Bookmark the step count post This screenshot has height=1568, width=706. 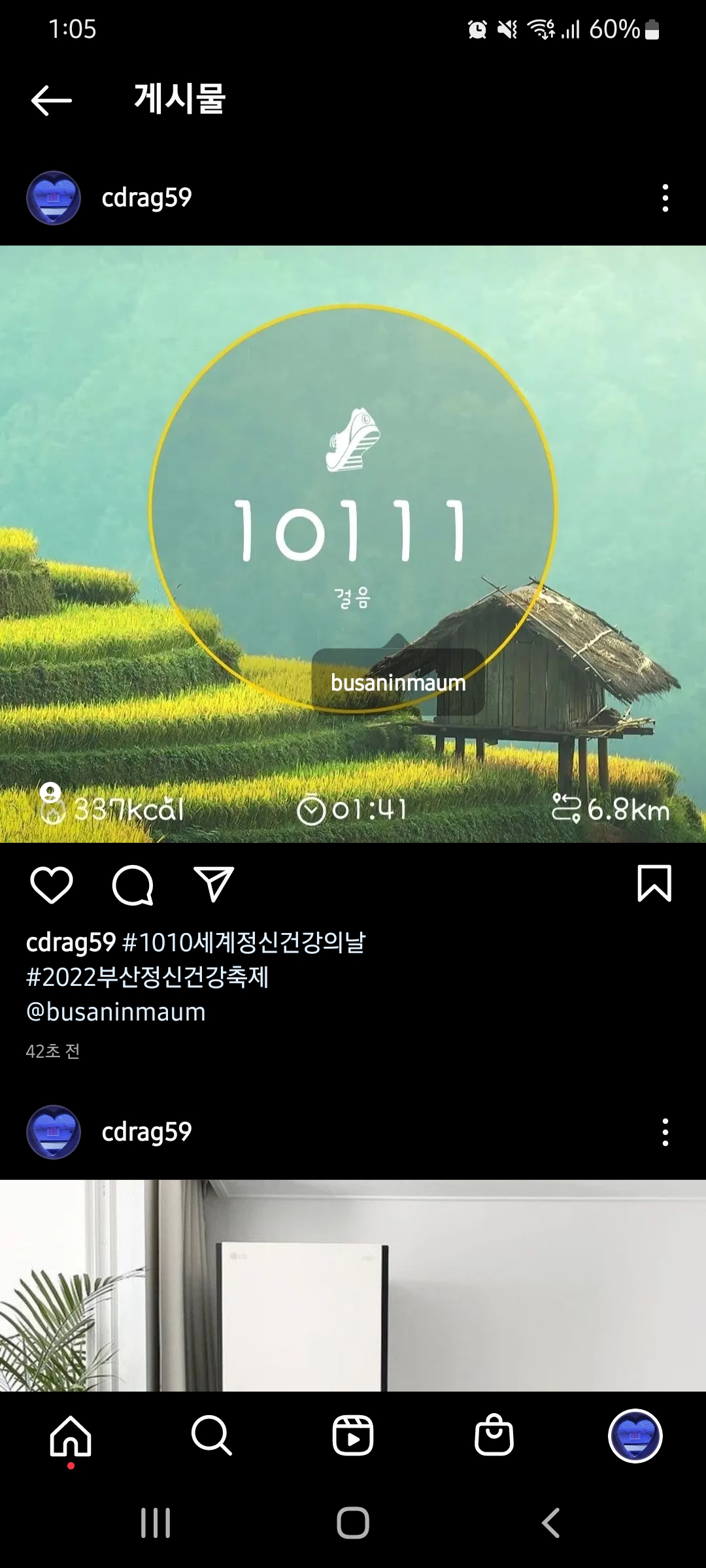click(654, 884)
